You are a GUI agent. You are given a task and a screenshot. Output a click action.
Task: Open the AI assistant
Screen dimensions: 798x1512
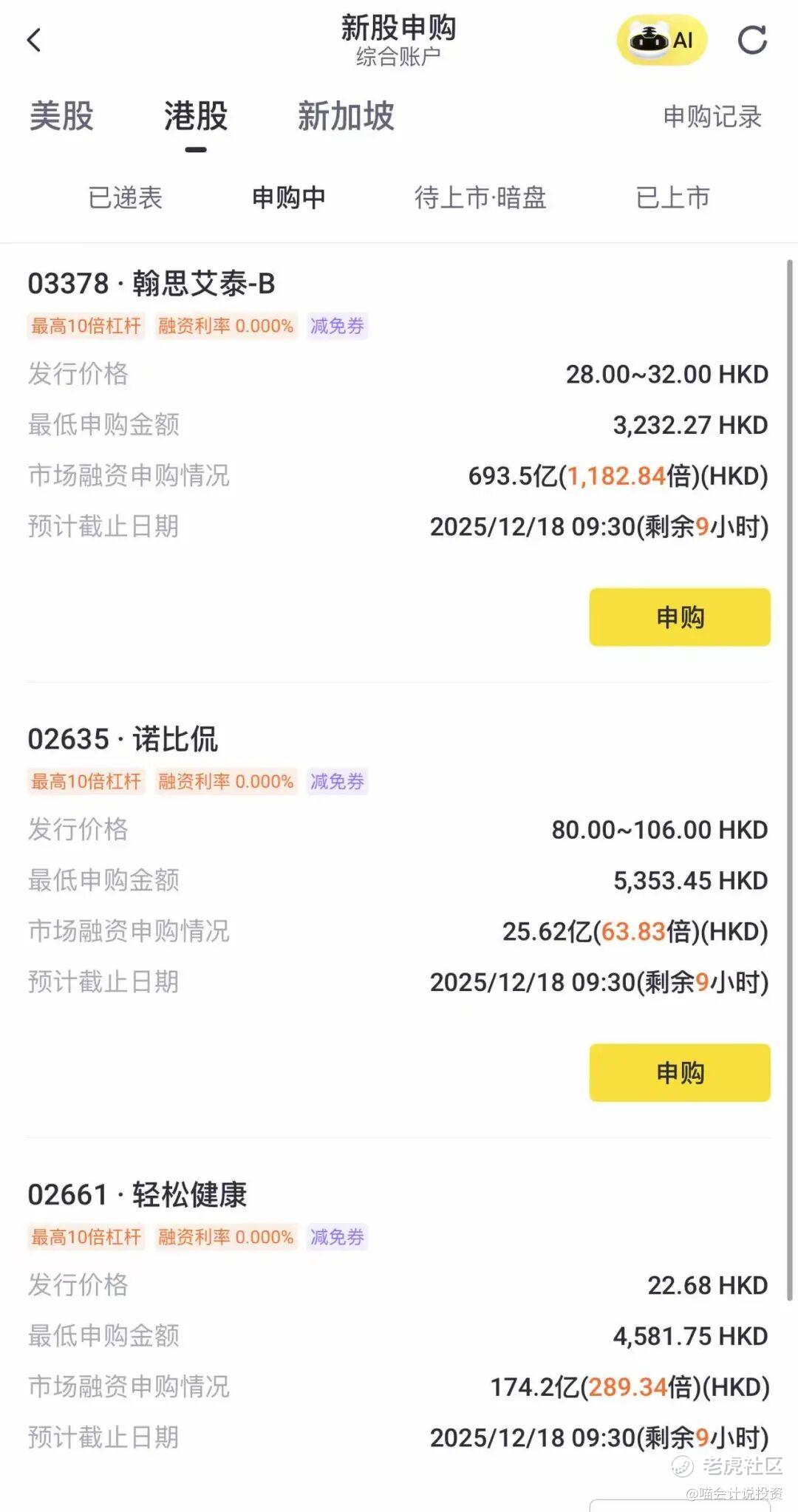(661, 40)
